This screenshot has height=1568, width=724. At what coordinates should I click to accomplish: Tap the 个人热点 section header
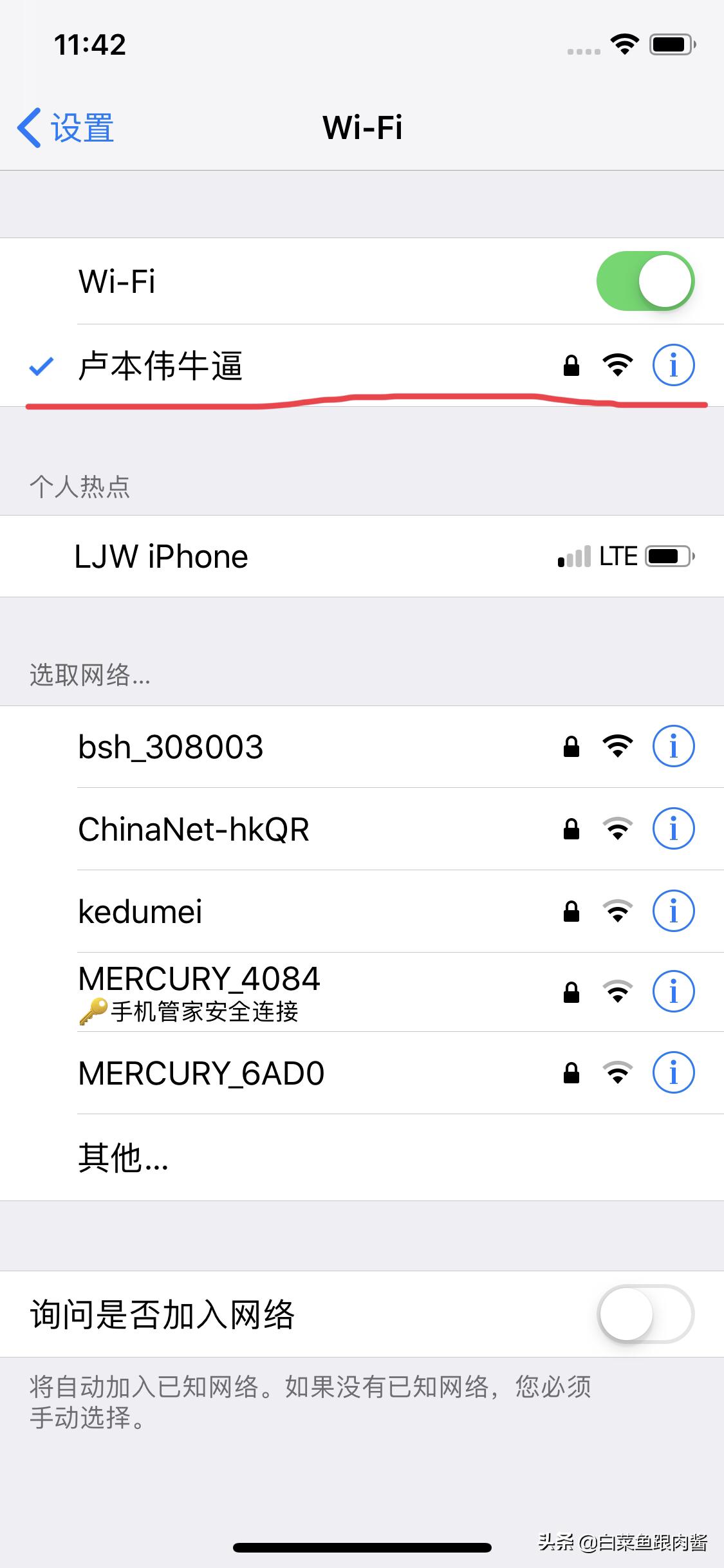point(80,488)
